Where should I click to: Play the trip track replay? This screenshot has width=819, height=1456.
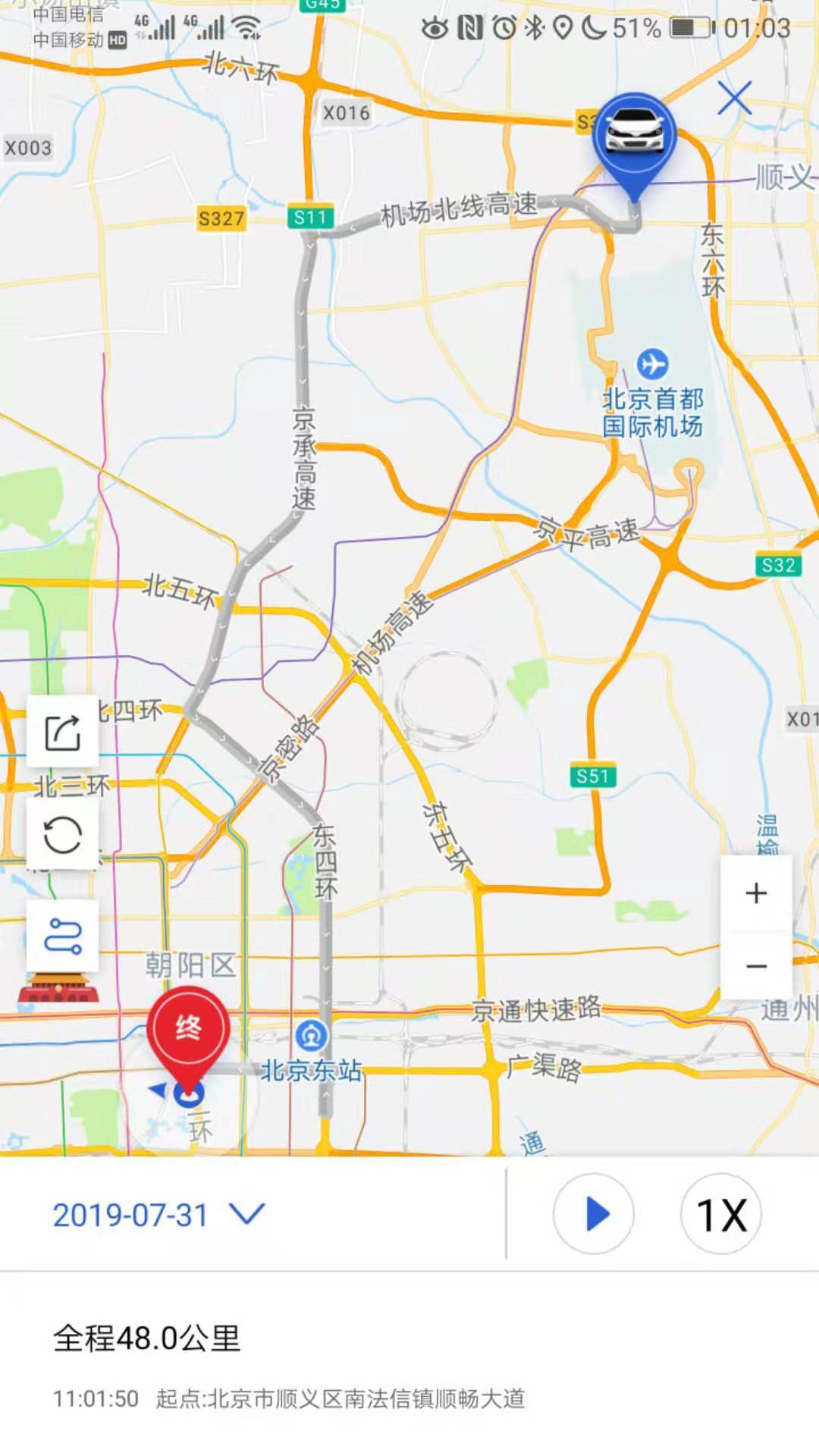(x=594, y=1214)
